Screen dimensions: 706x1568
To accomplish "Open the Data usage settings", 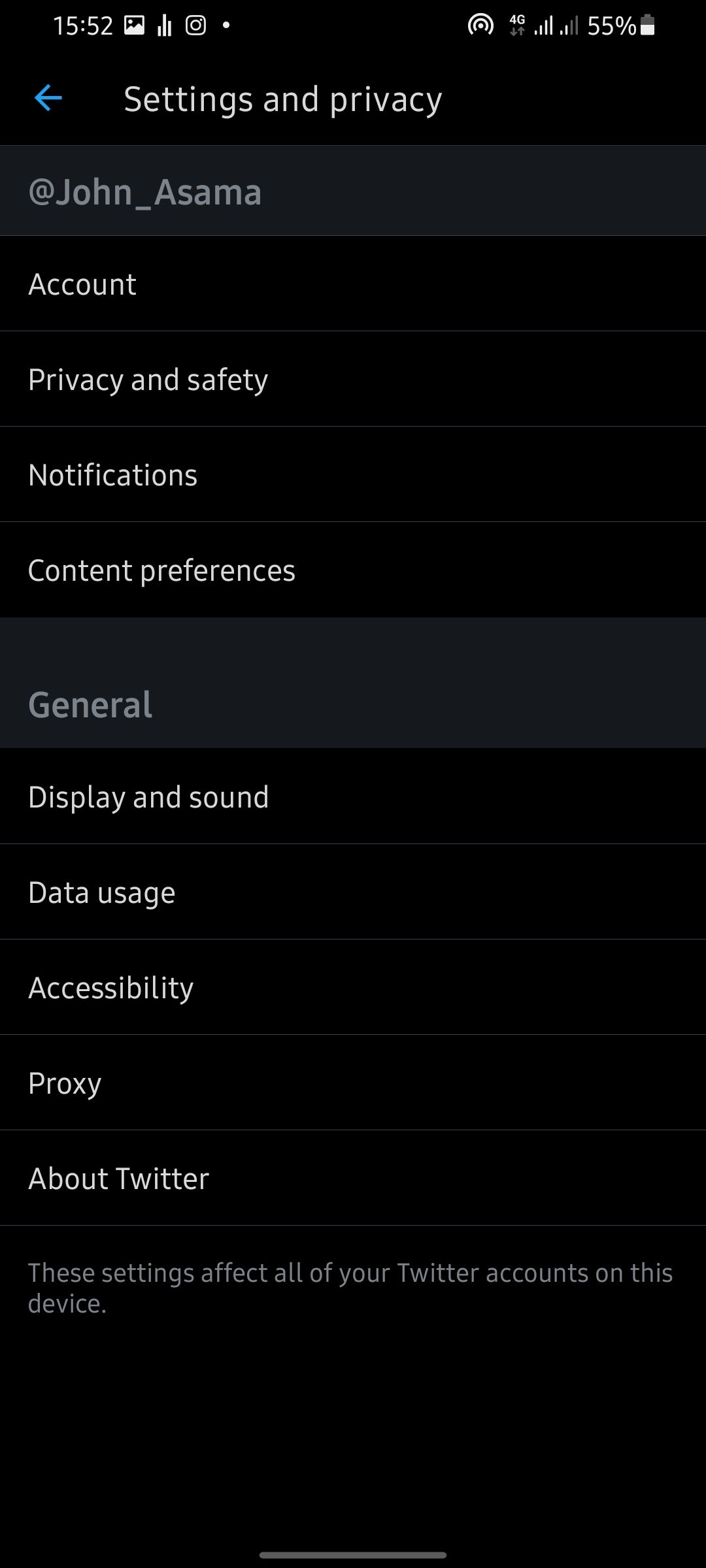I will tap(353, 891).
